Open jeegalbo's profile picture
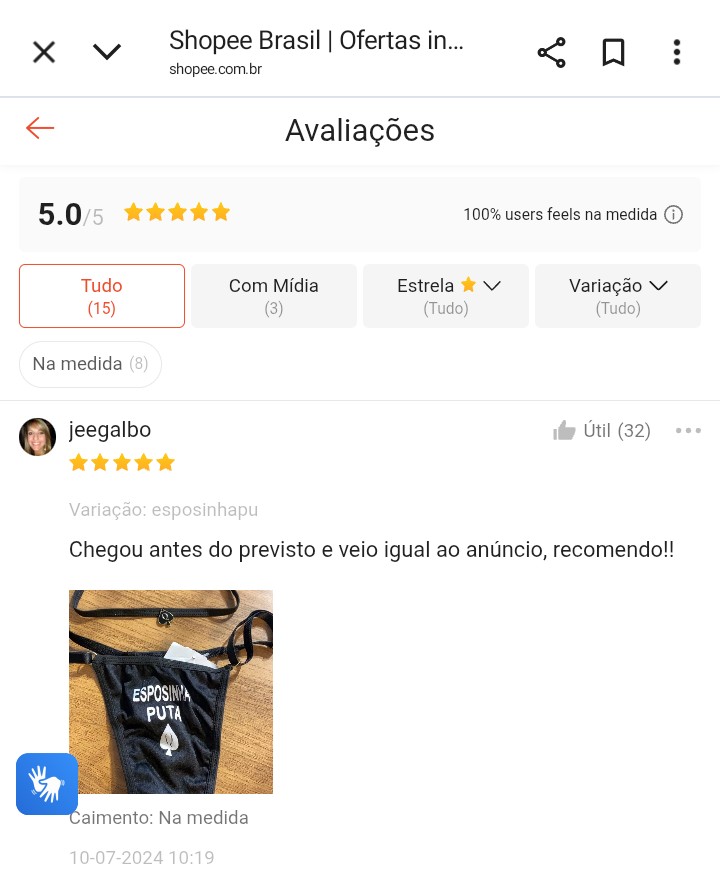 coord(38,437)
